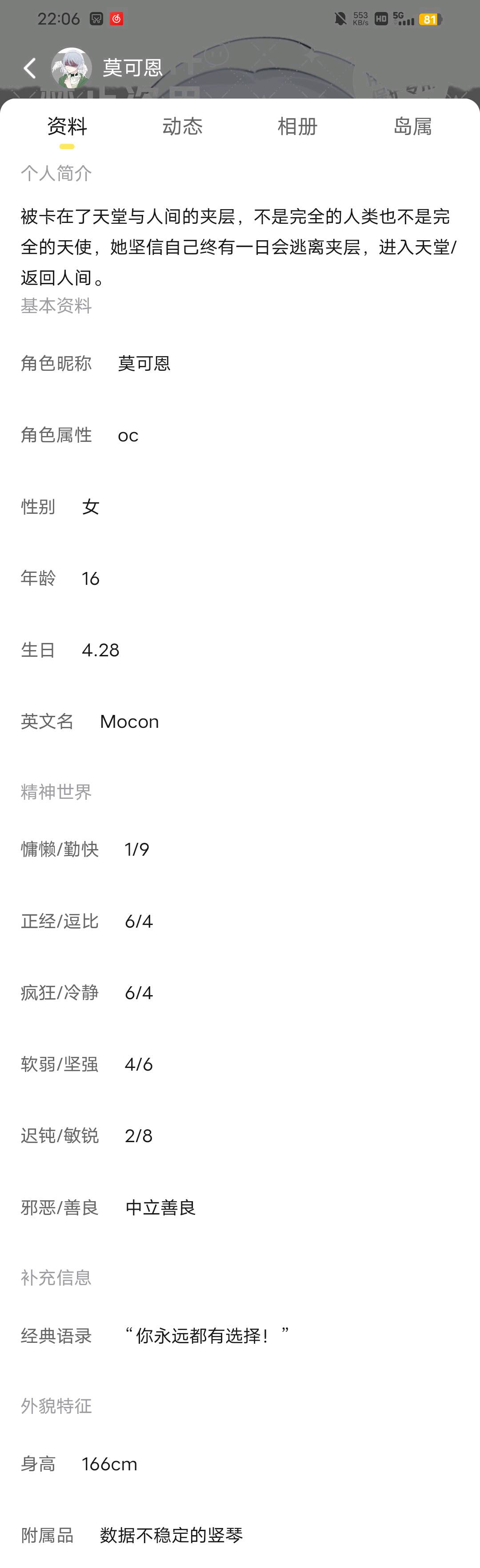
Task: Open 莫可恩's avatar in the header
Action: click(71, 67)
